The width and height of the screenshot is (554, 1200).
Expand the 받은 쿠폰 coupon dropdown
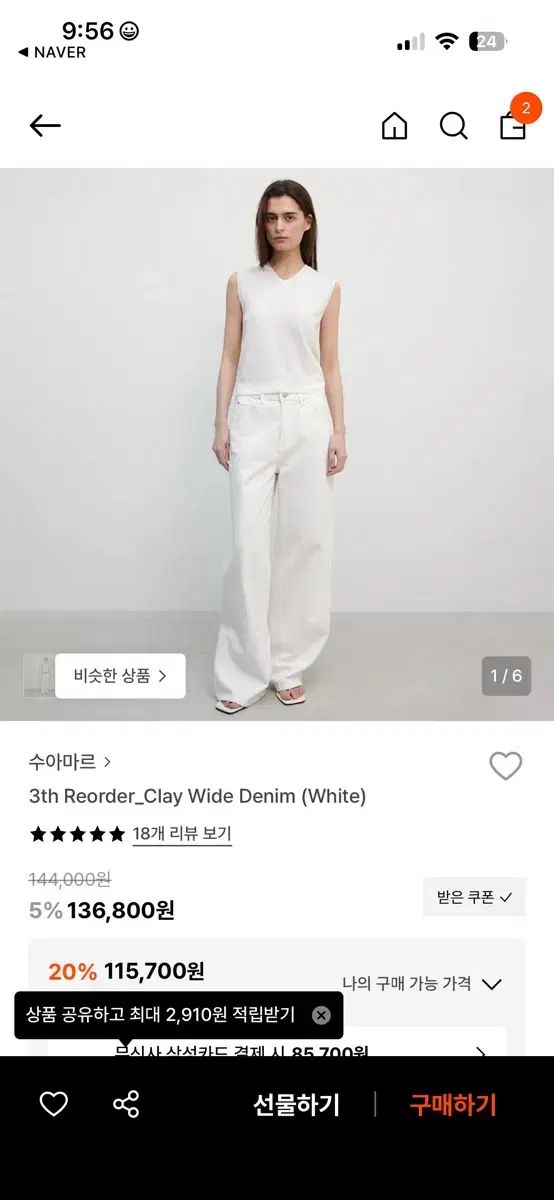point(474,897)
